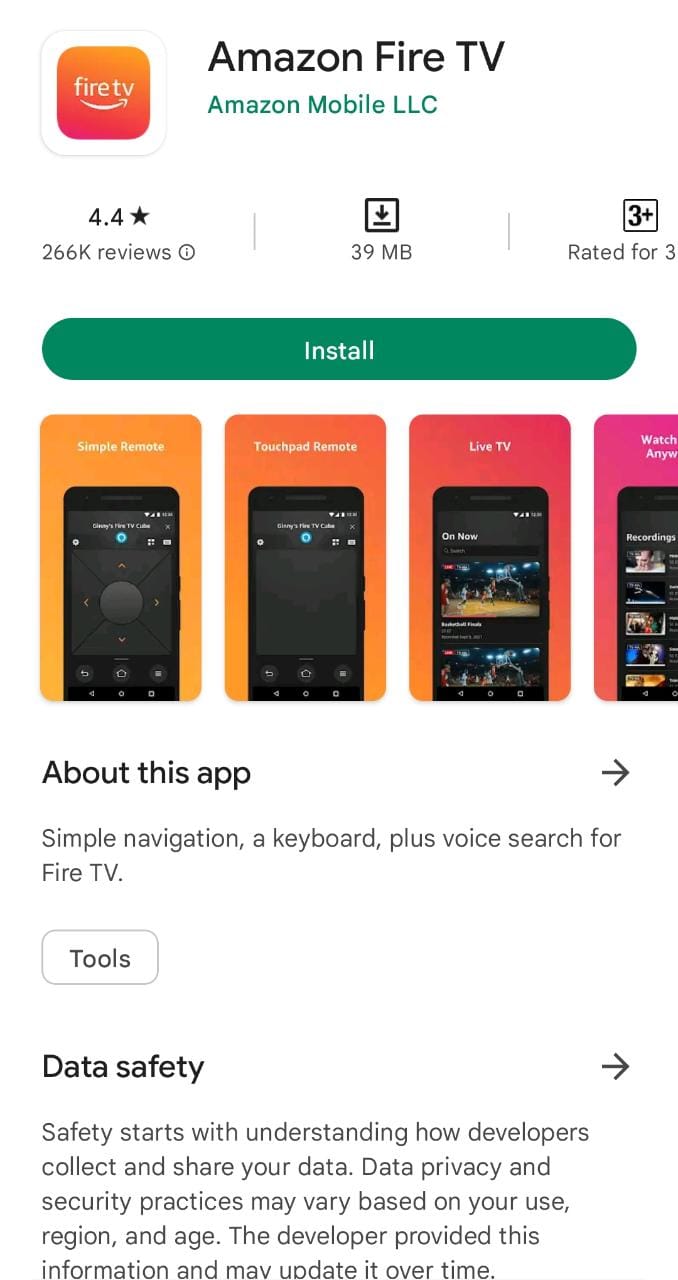
Task: Open the Data safety details arrow
Action: (614, 1066)
